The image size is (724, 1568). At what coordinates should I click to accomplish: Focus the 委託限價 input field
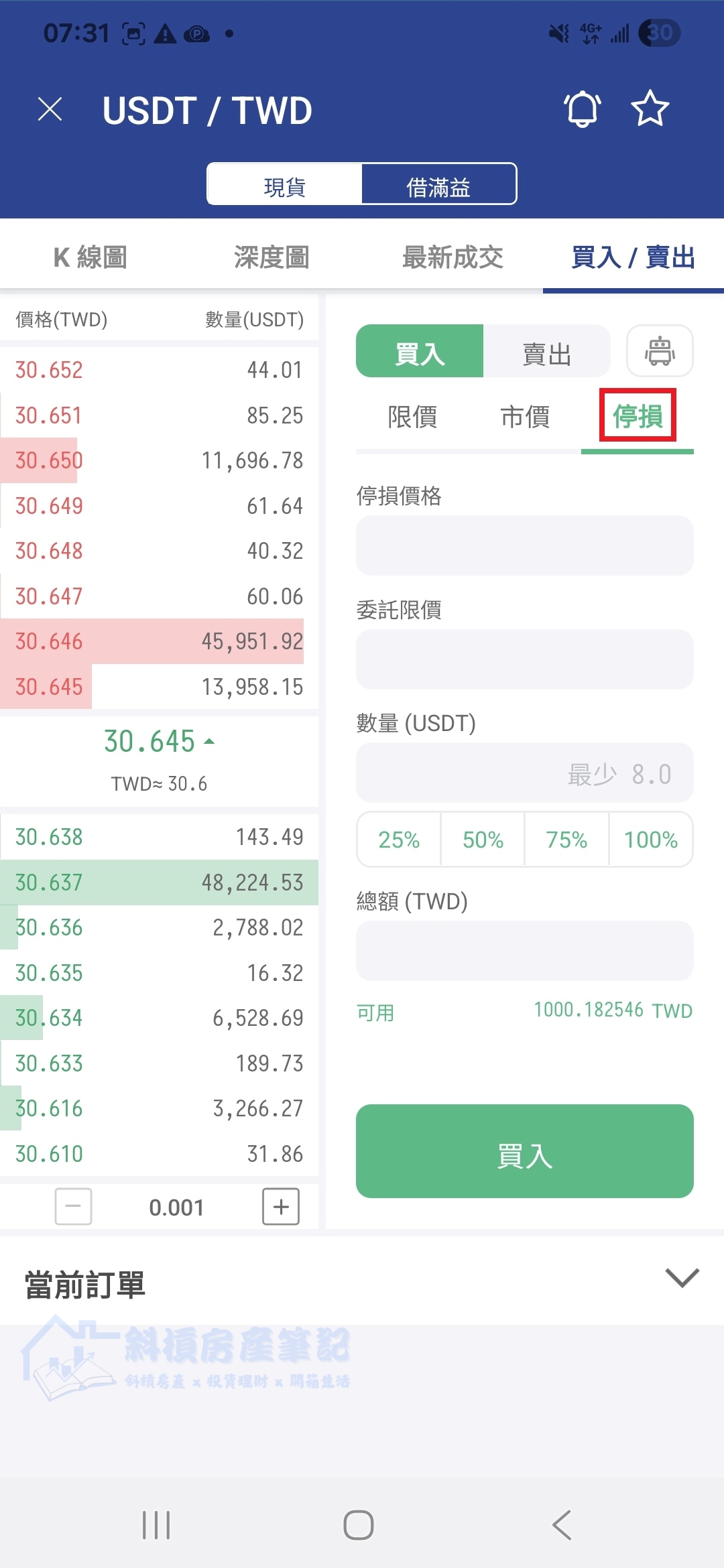[x=524, y=659]
